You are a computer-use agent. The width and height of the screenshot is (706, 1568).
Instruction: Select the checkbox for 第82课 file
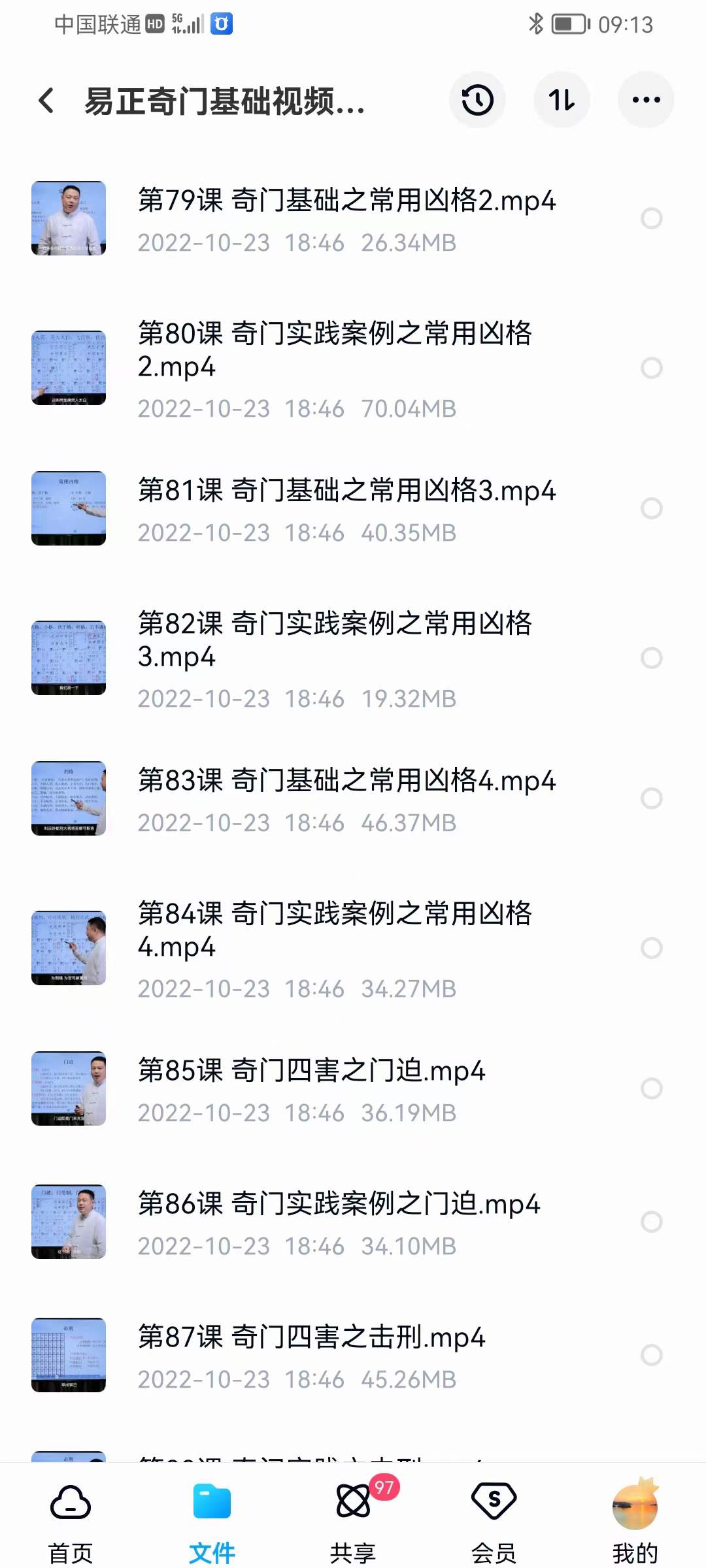(651, 658)
